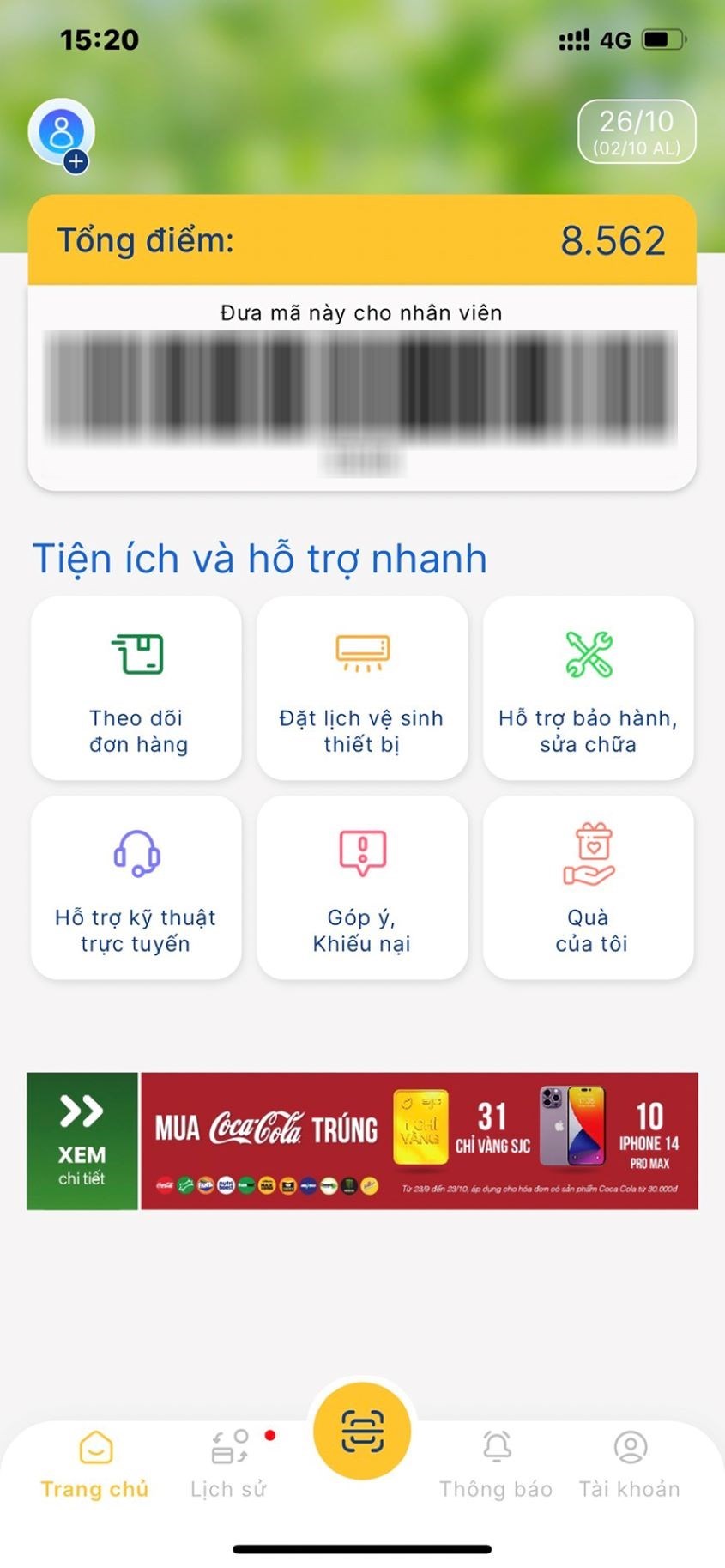Open Góp ý, Khiếu nại tile

click(362, 887)
